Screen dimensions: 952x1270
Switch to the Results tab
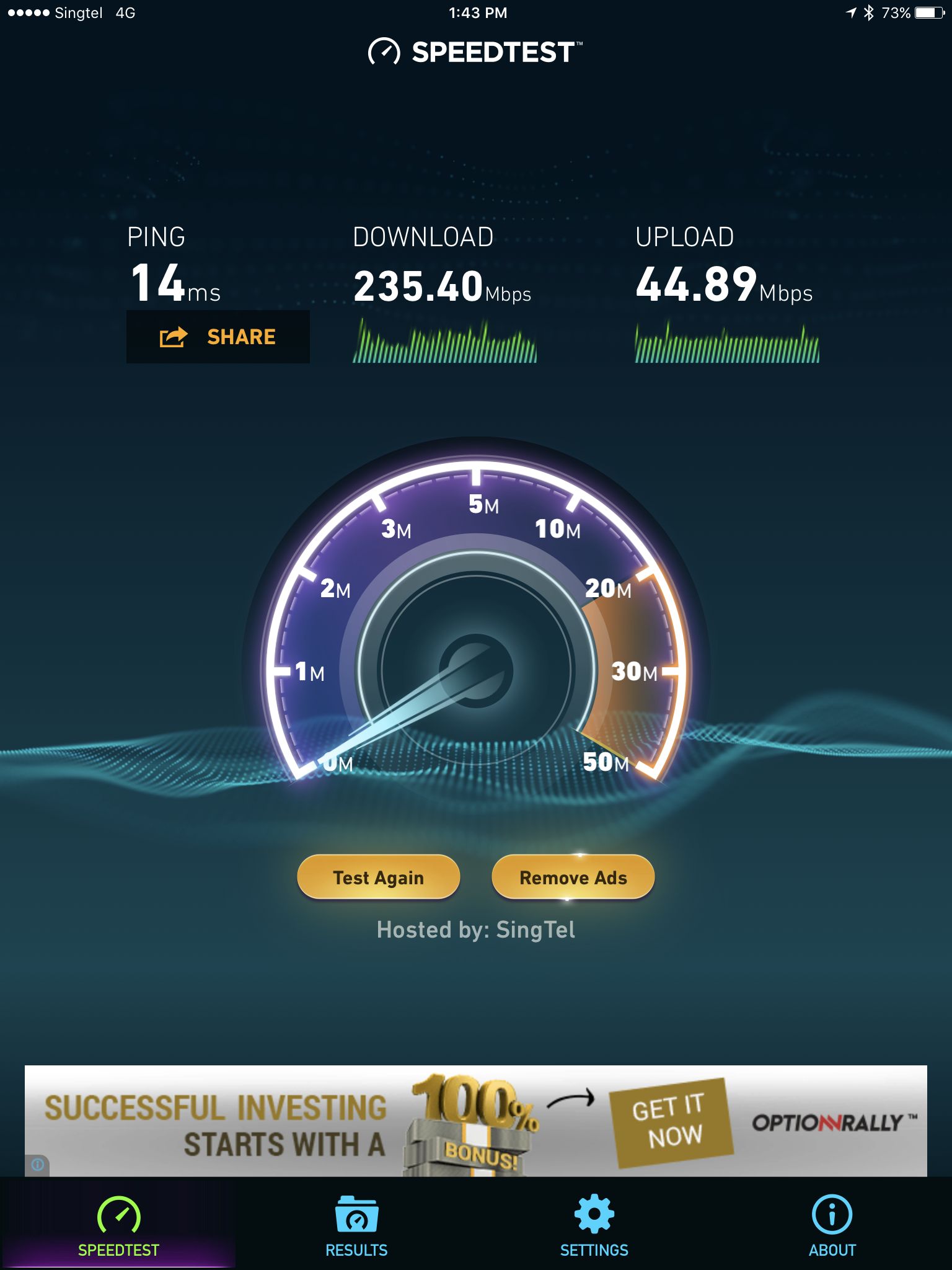pyautogui.click(x=356, y=1226)
